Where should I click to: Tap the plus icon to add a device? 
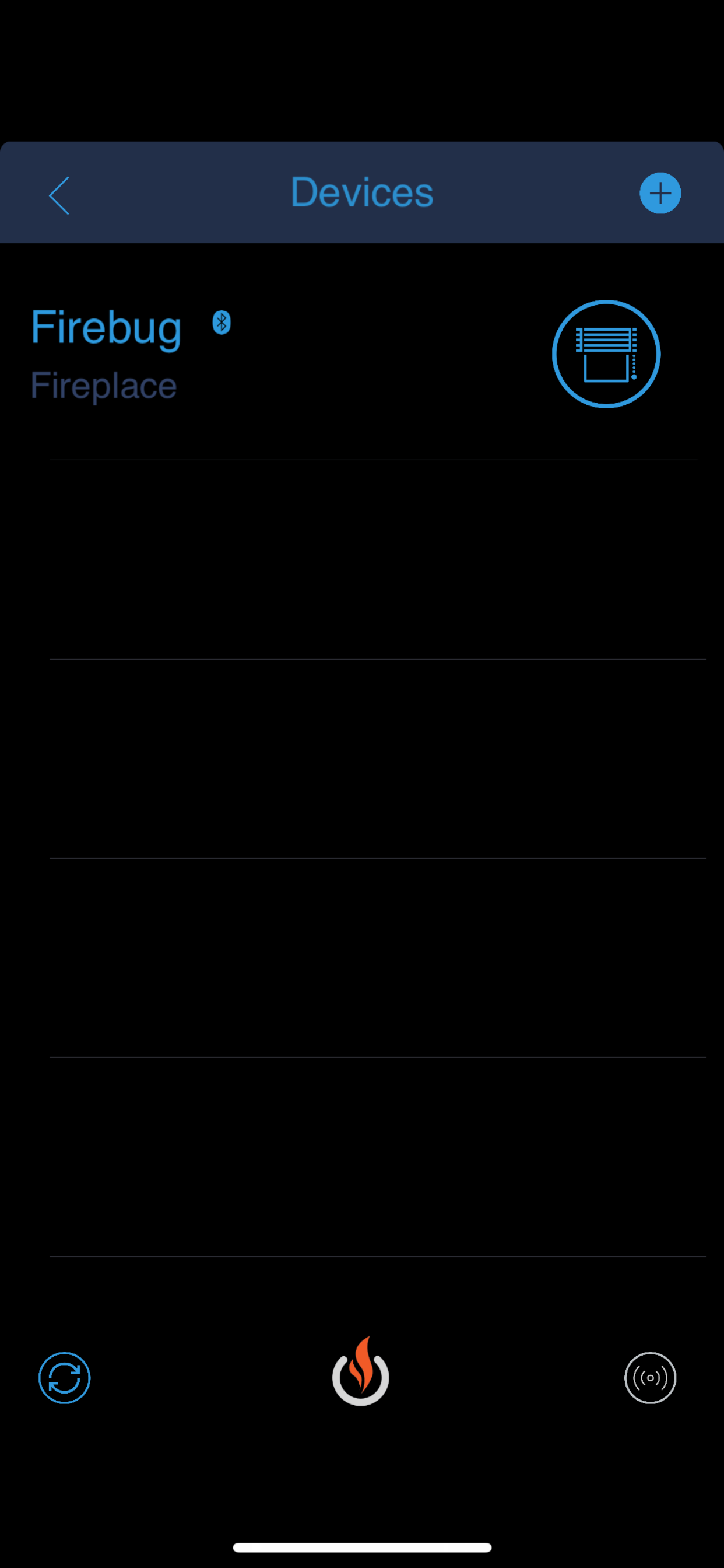tap(660, 193)
